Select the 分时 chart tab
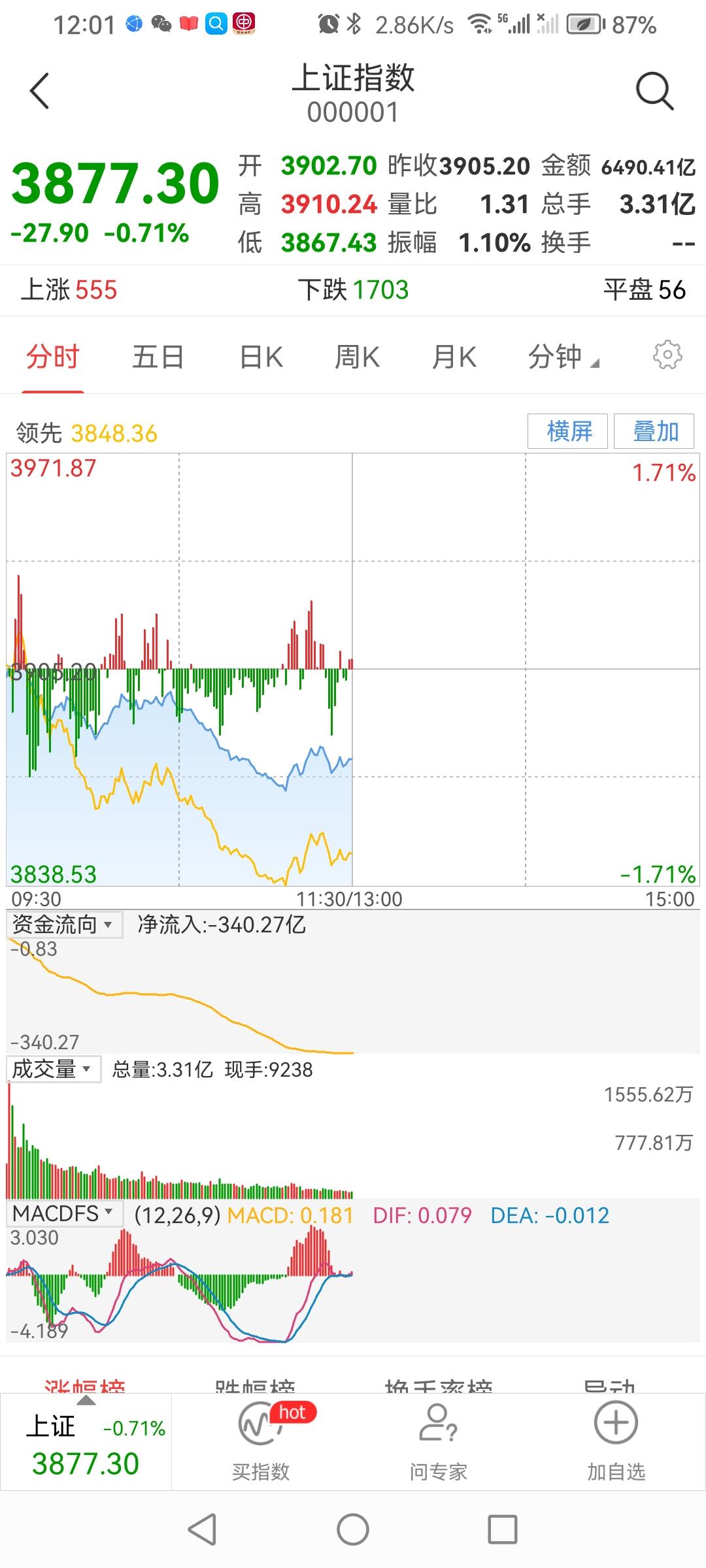The image size is (706, 1568). (x=53, y=357)
